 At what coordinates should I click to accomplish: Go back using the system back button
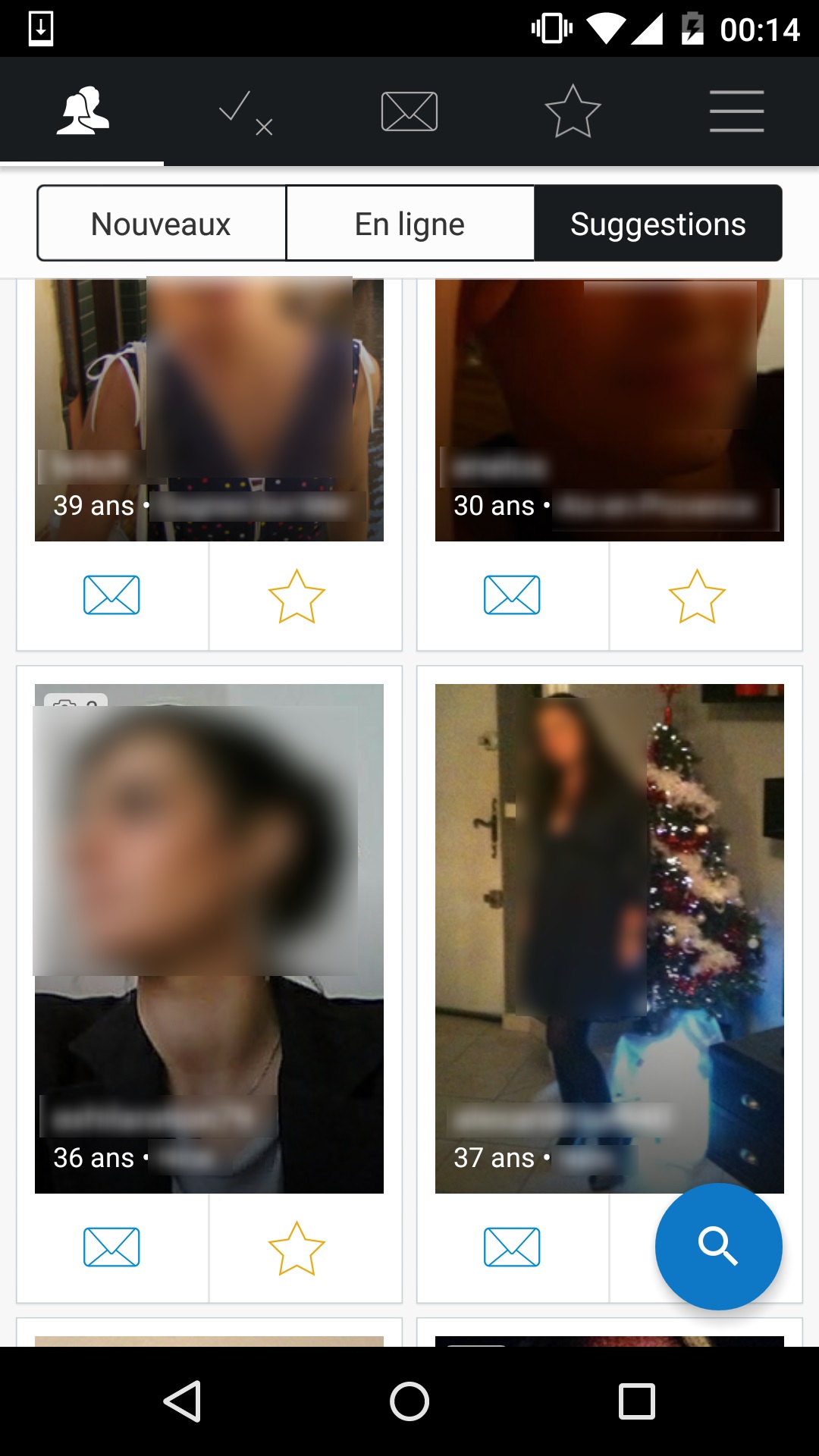point(182,1401)
